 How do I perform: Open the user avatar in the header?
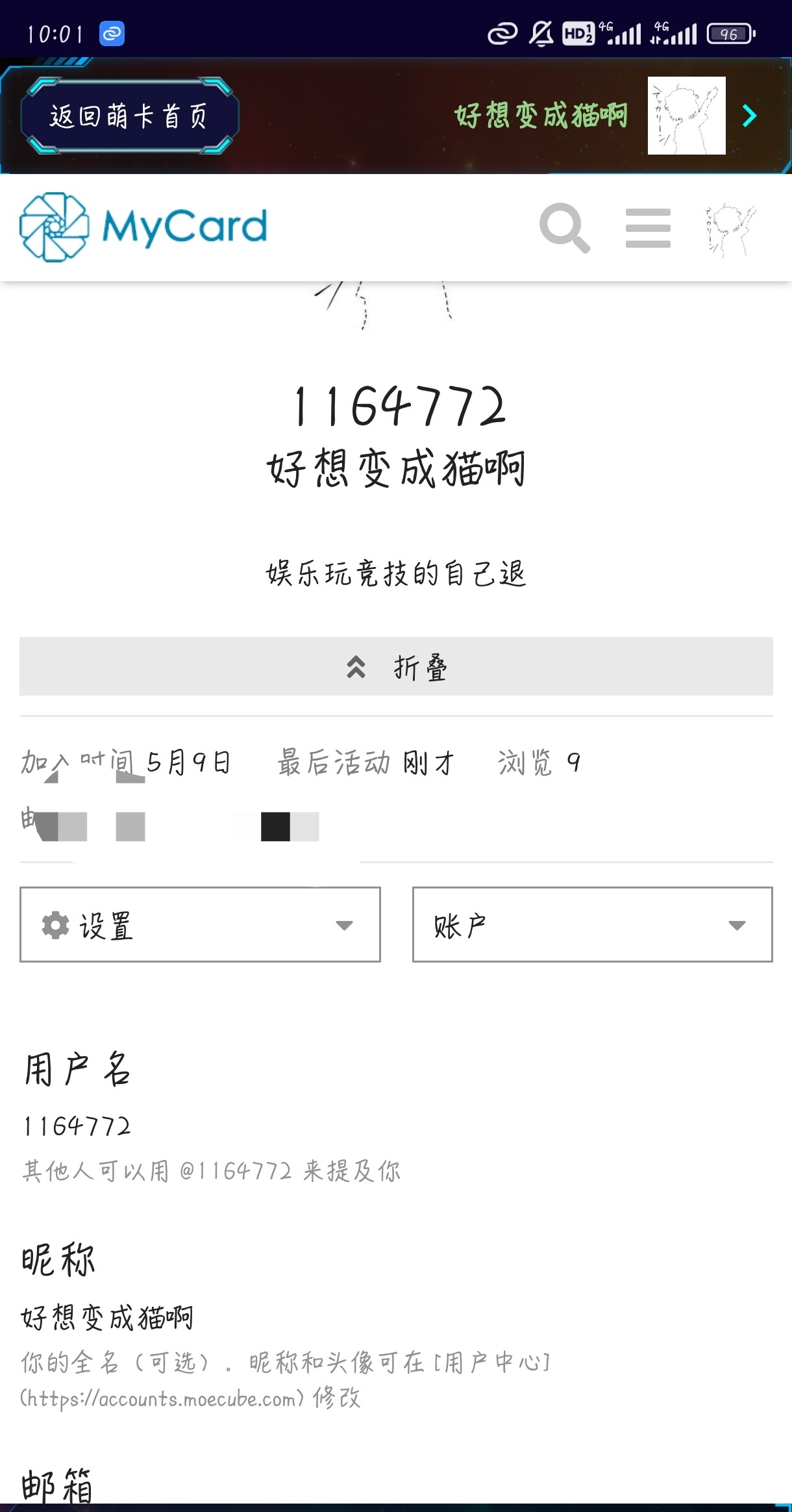click(x=730, y=229)
